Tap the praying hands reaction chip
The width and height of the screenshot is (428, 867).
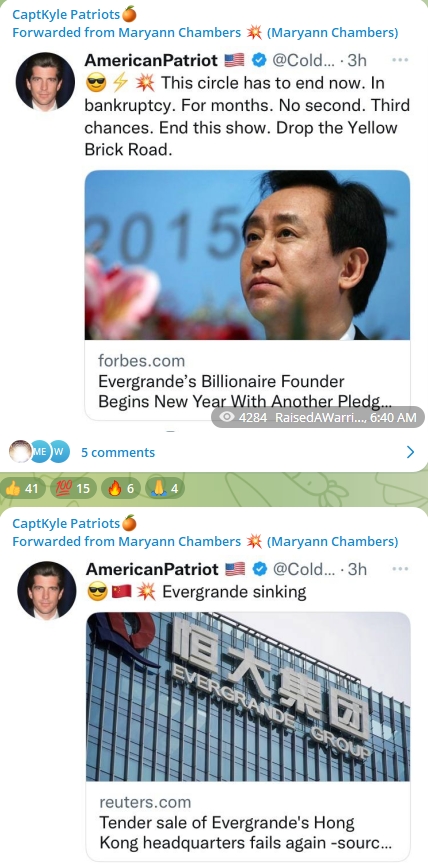click(x=164, y=489)
